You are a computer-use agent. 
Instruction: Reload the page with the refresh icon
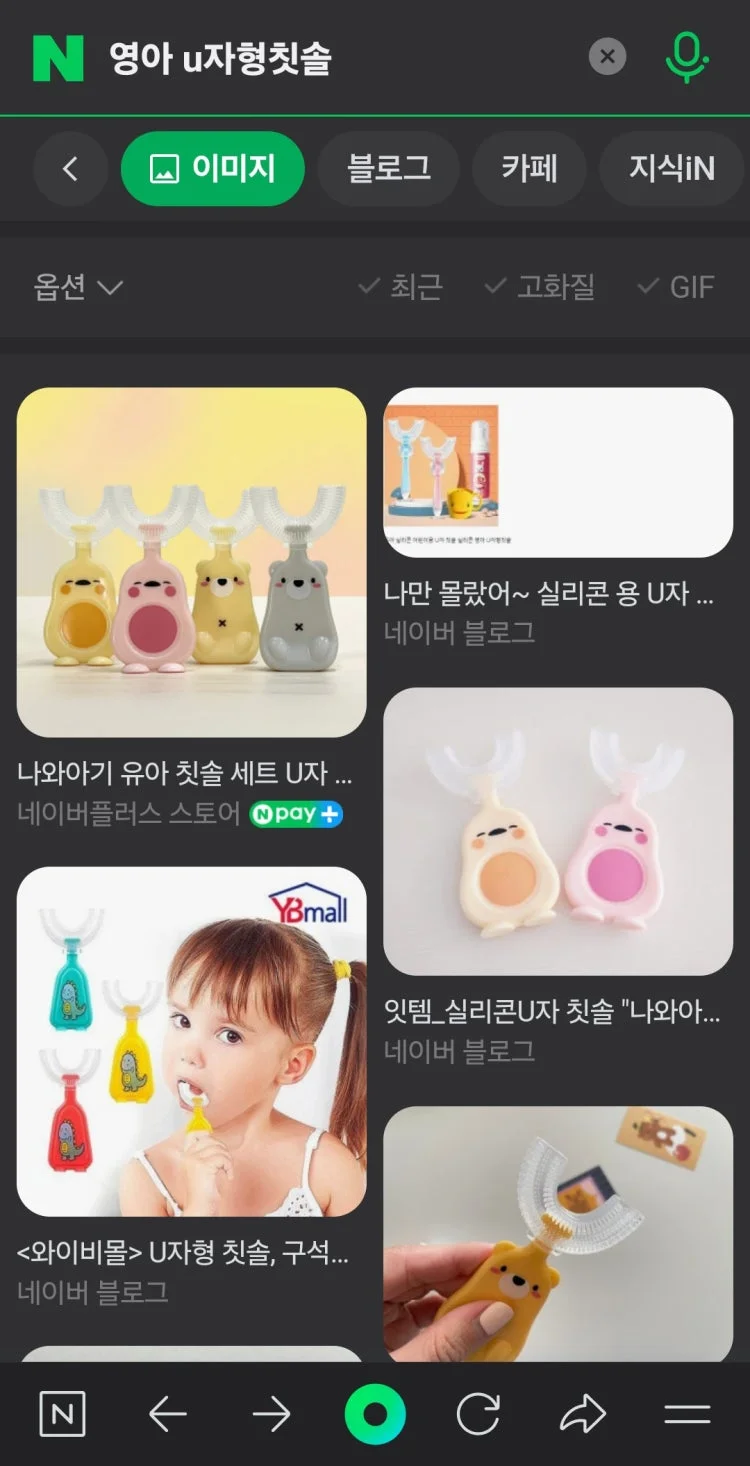(478, 1414)
